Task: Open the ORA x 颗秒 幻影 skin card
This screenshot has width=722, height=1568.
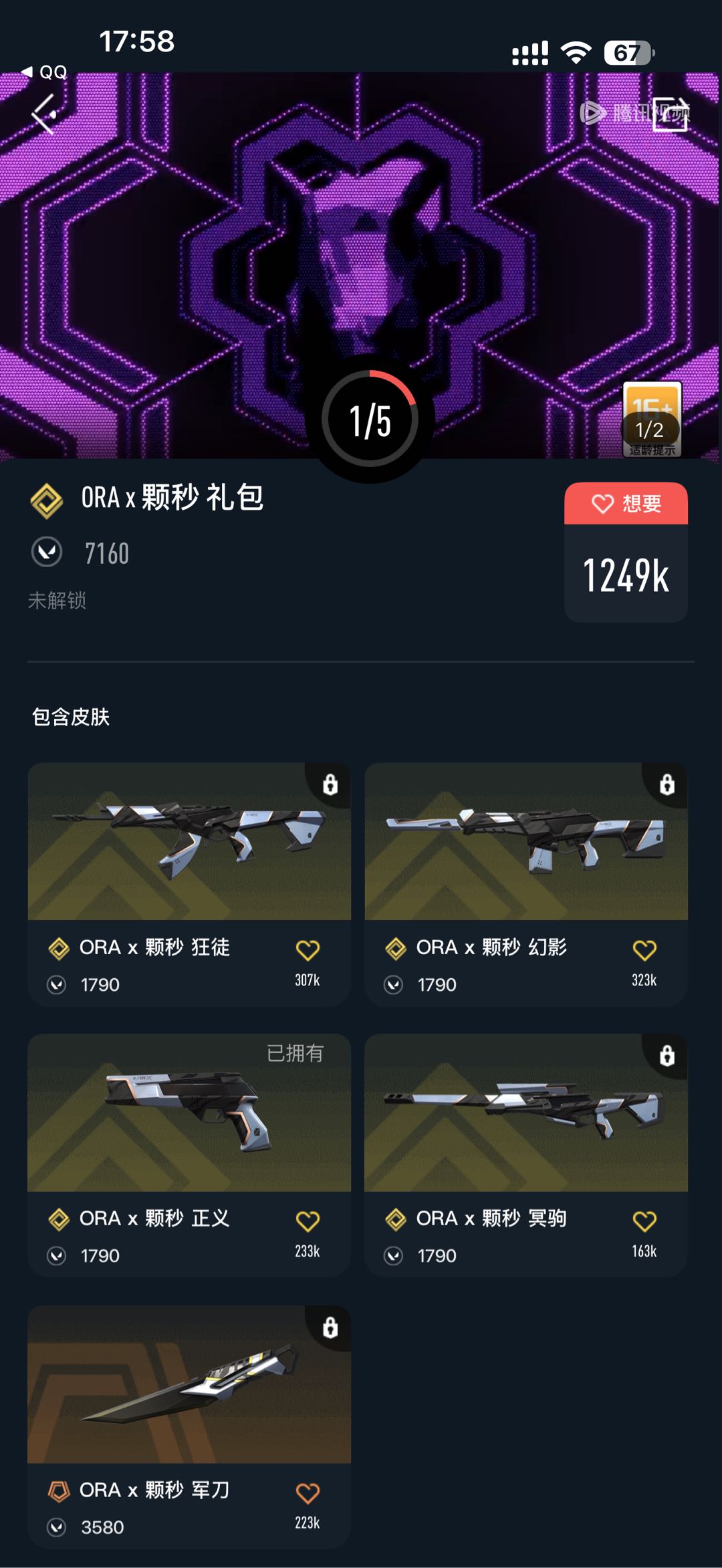Action: 526,885
